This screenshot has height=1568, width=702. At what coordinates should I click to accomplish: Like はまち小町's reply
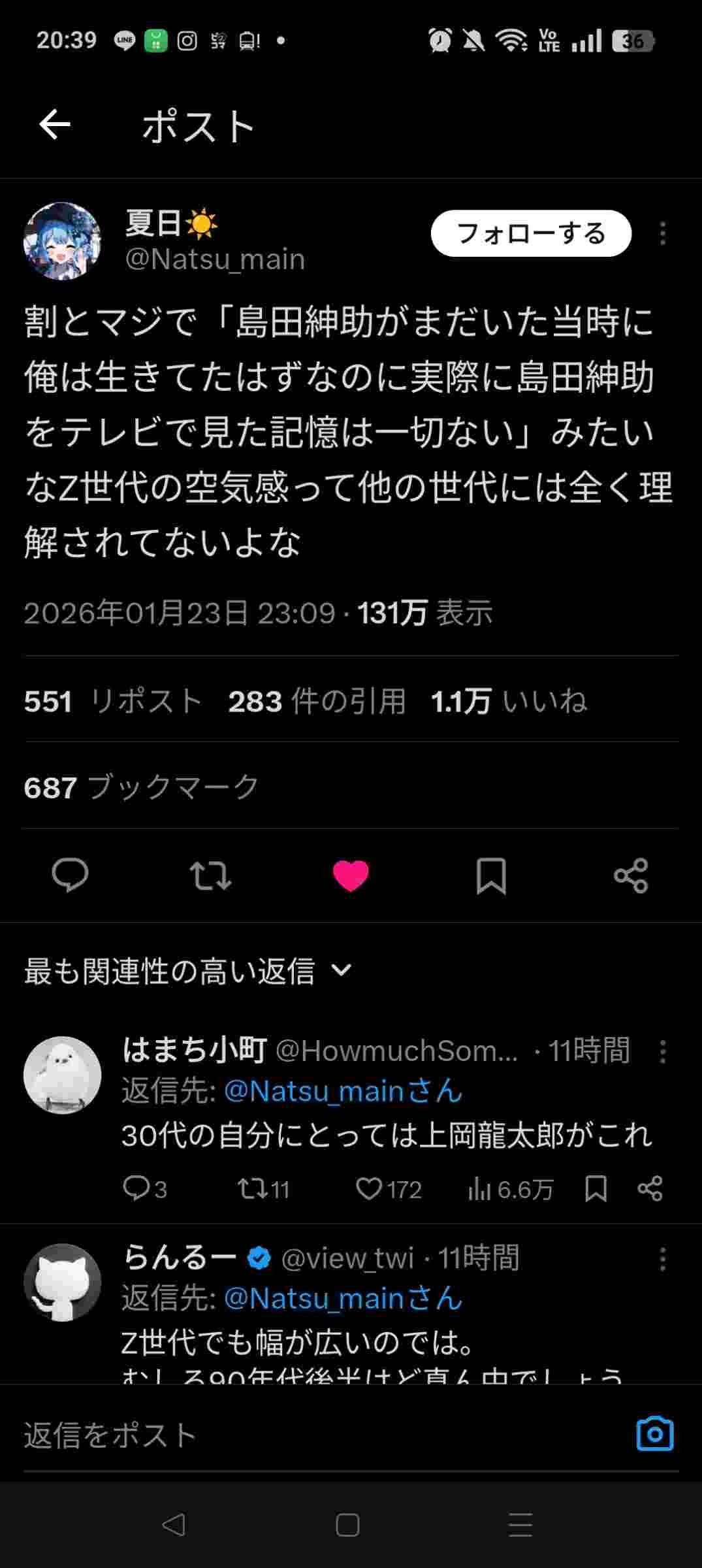pyautogui.click(x=369, y=1188)
